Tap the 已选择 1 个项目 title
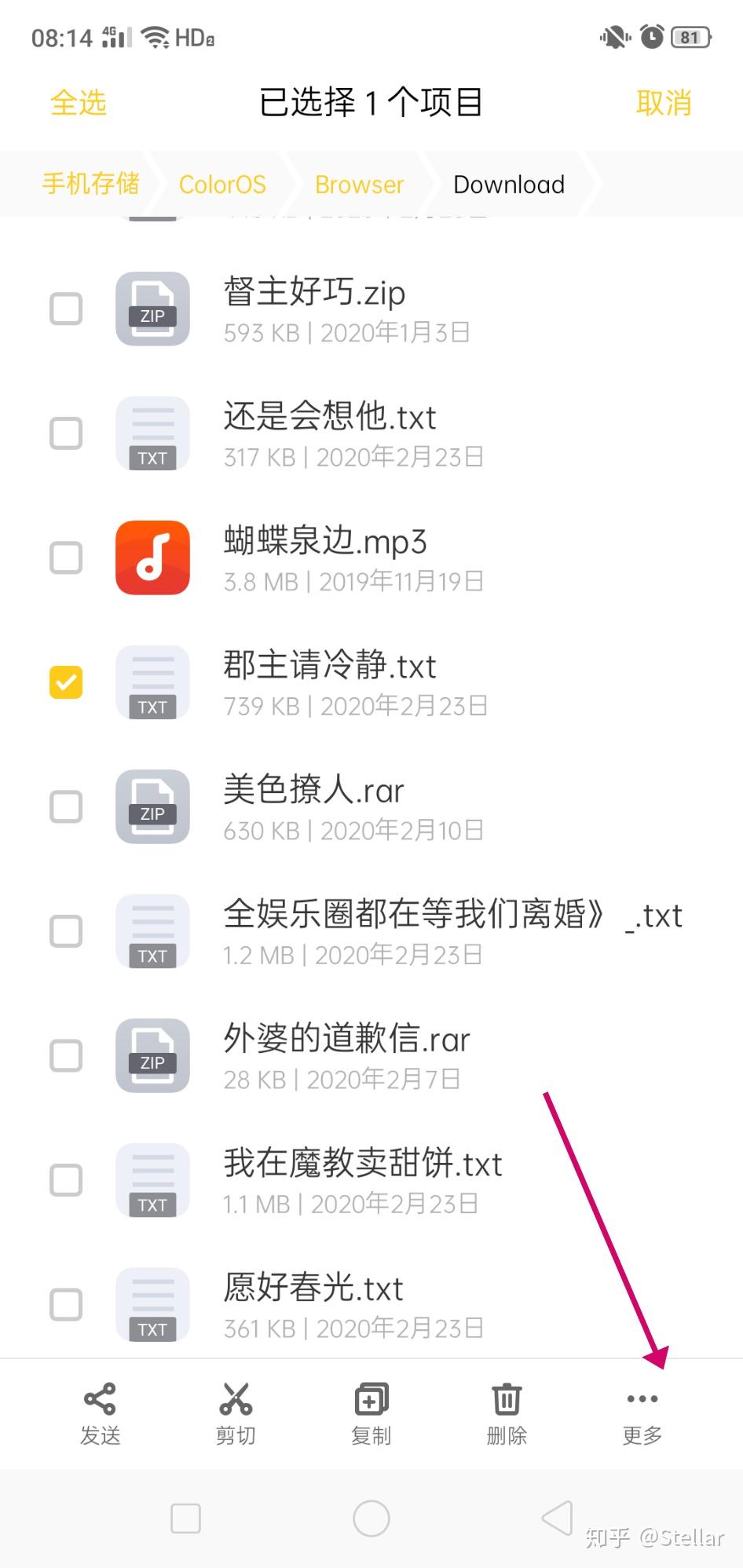This screenshot has width=743, height=1568. point(371,103)
